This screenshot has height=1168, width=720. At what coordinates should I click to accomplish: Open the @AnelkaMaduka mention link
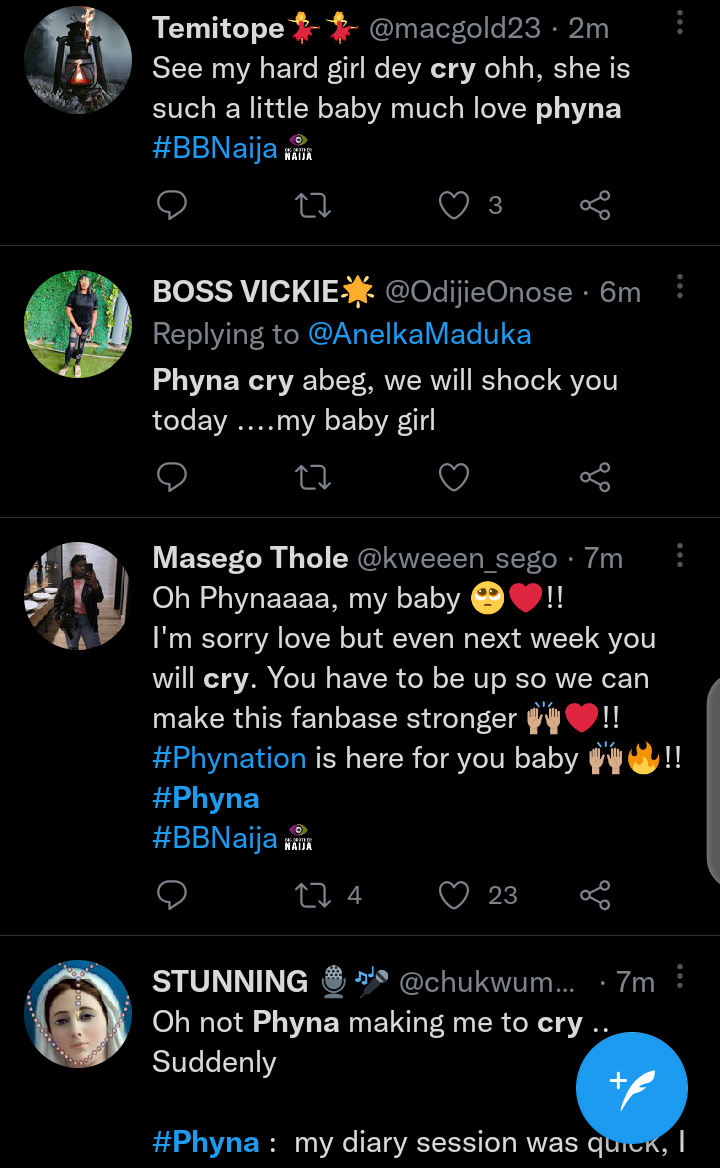pos(419,334)
